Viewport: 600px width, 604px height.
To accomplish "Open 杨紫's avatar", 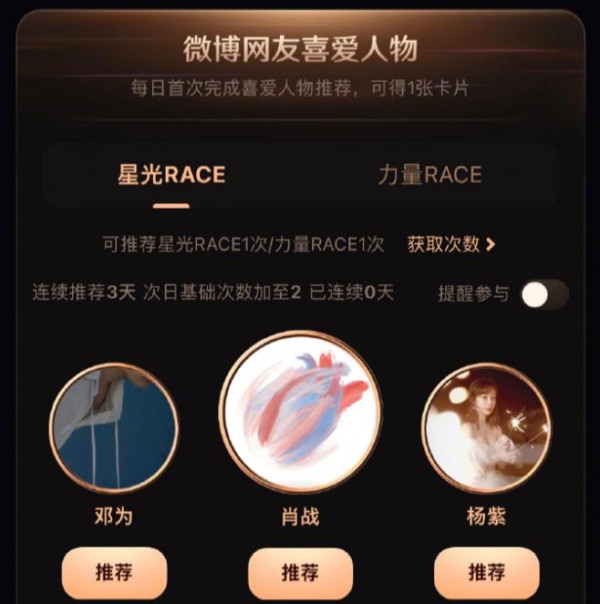I will tap(486, 427).
